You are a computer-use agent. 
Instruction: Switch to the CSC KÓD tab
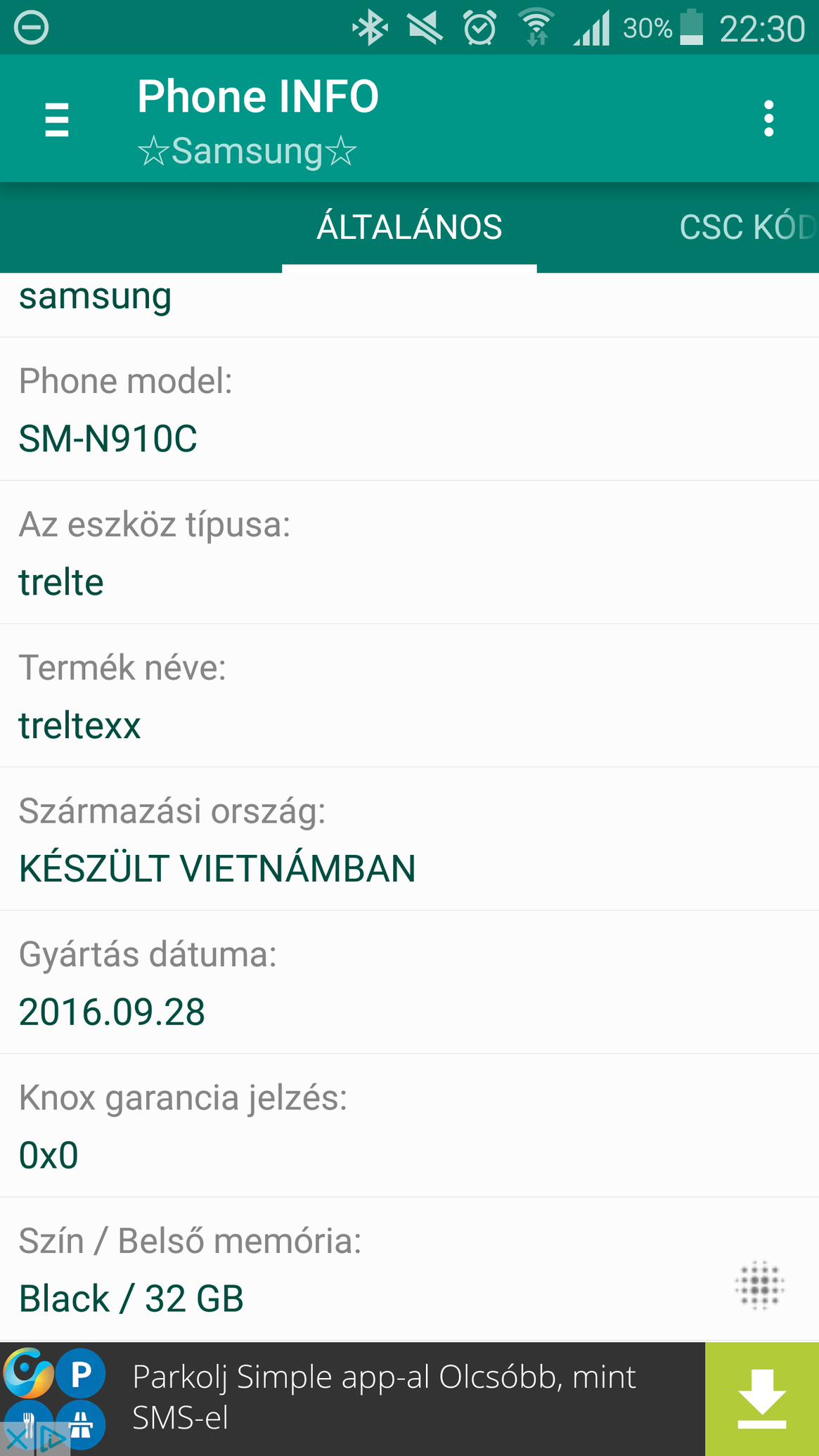point(747,227)
